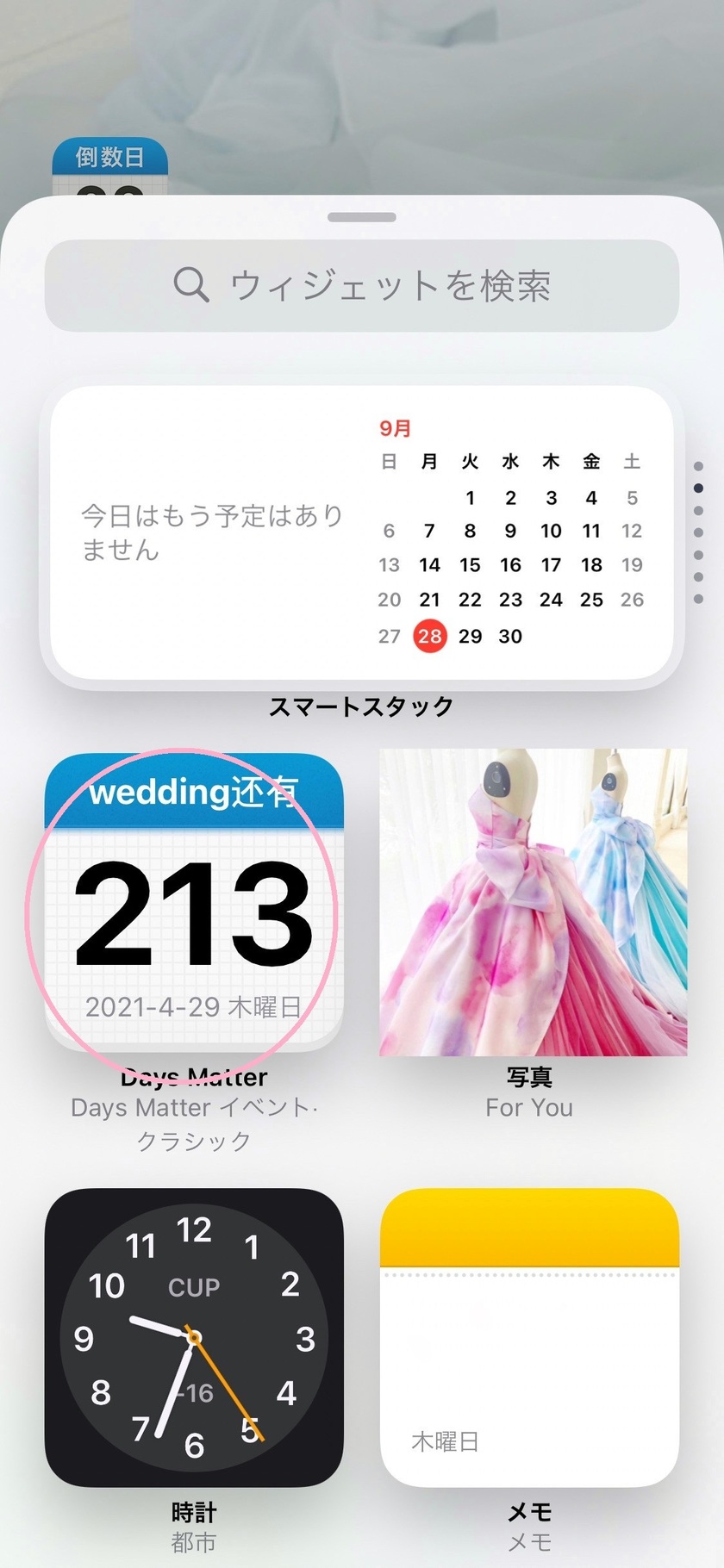724x1568 pixels.
Task: Select the スマートスタック calendar widget
Action: click(362, 532)
